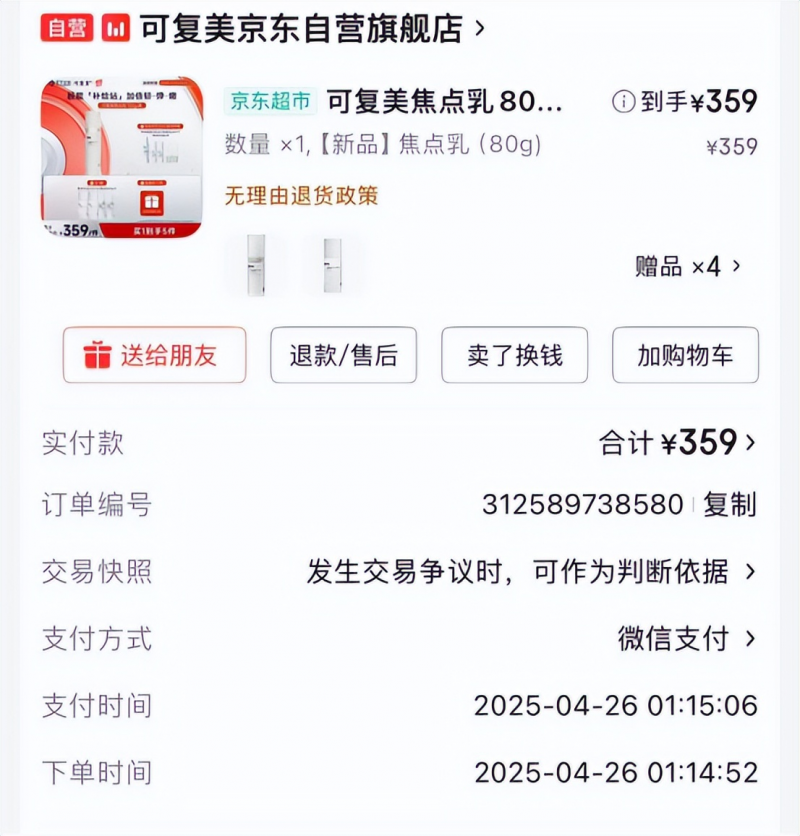Request 退款/售后 for this order
The image size is (800, 836).
(343, 355)
